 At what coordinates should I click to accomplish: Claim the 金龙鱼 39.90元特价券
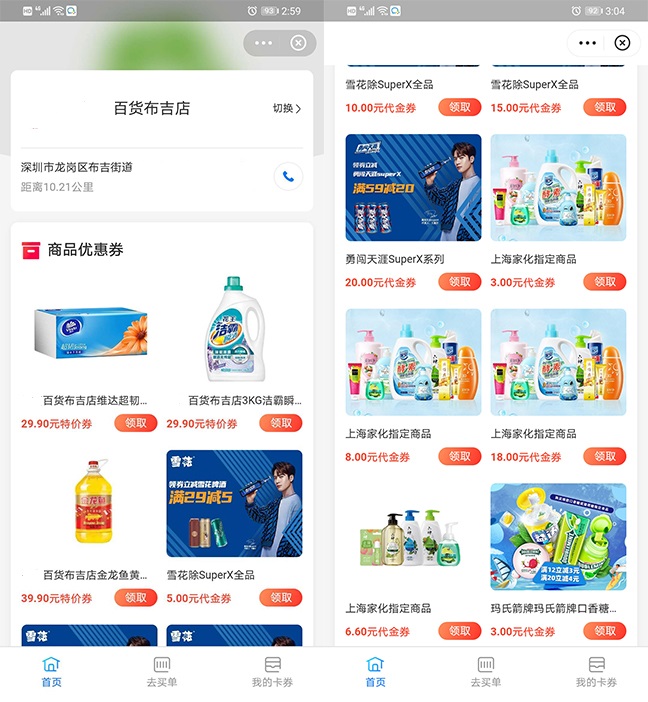[135, 598]
